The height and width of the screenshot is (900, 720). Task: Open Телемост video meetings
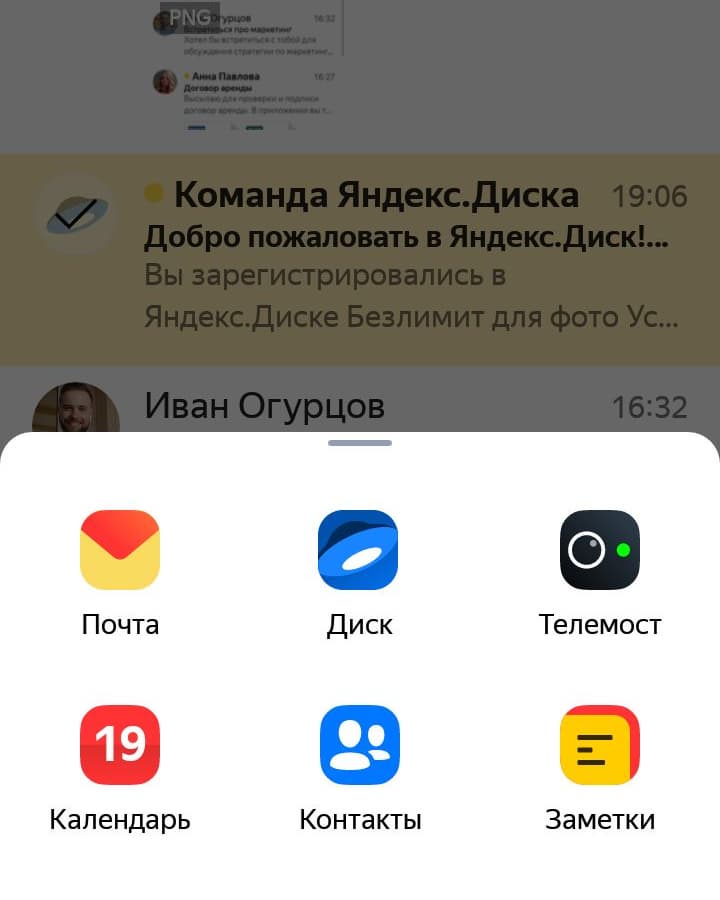pyautogui.click(x=599, y=551)
